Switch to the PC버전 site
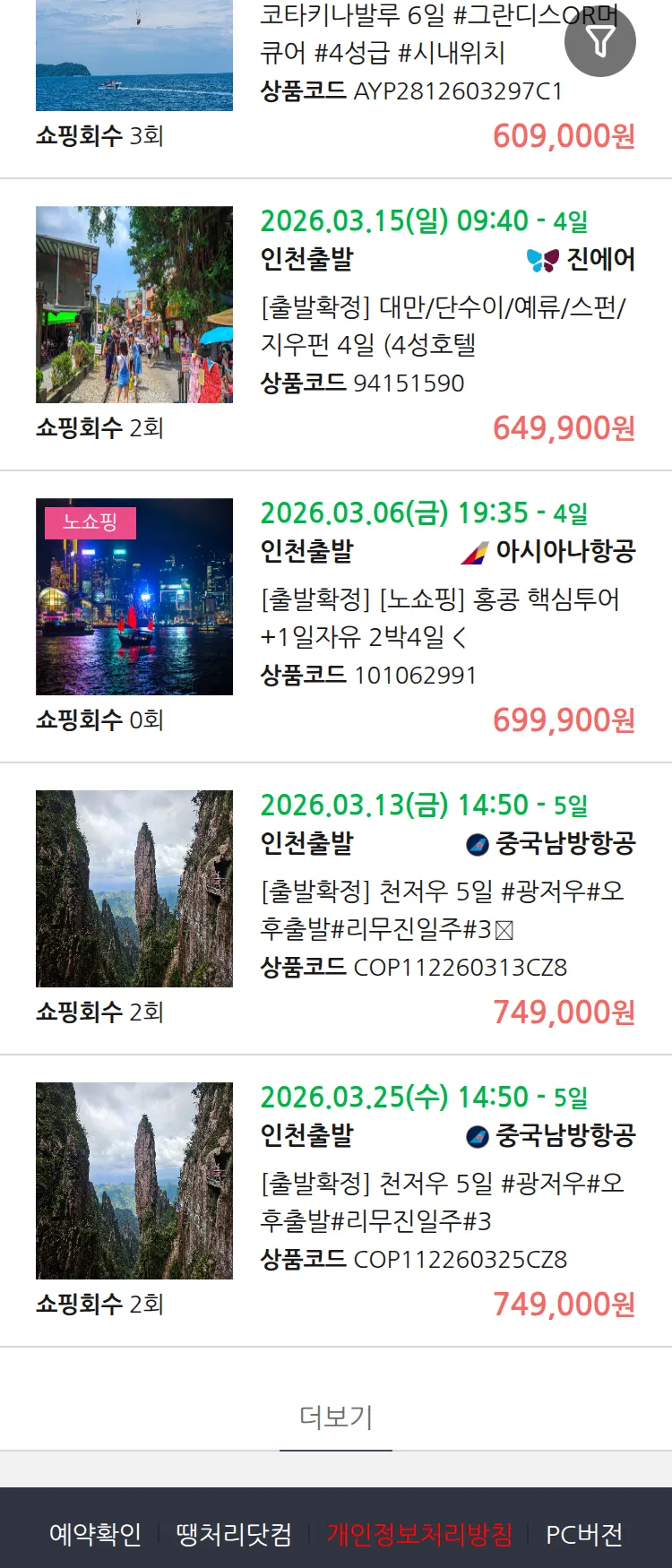Image resolution: width=672 pixels, height=1568 pixels. point(584,1534)
